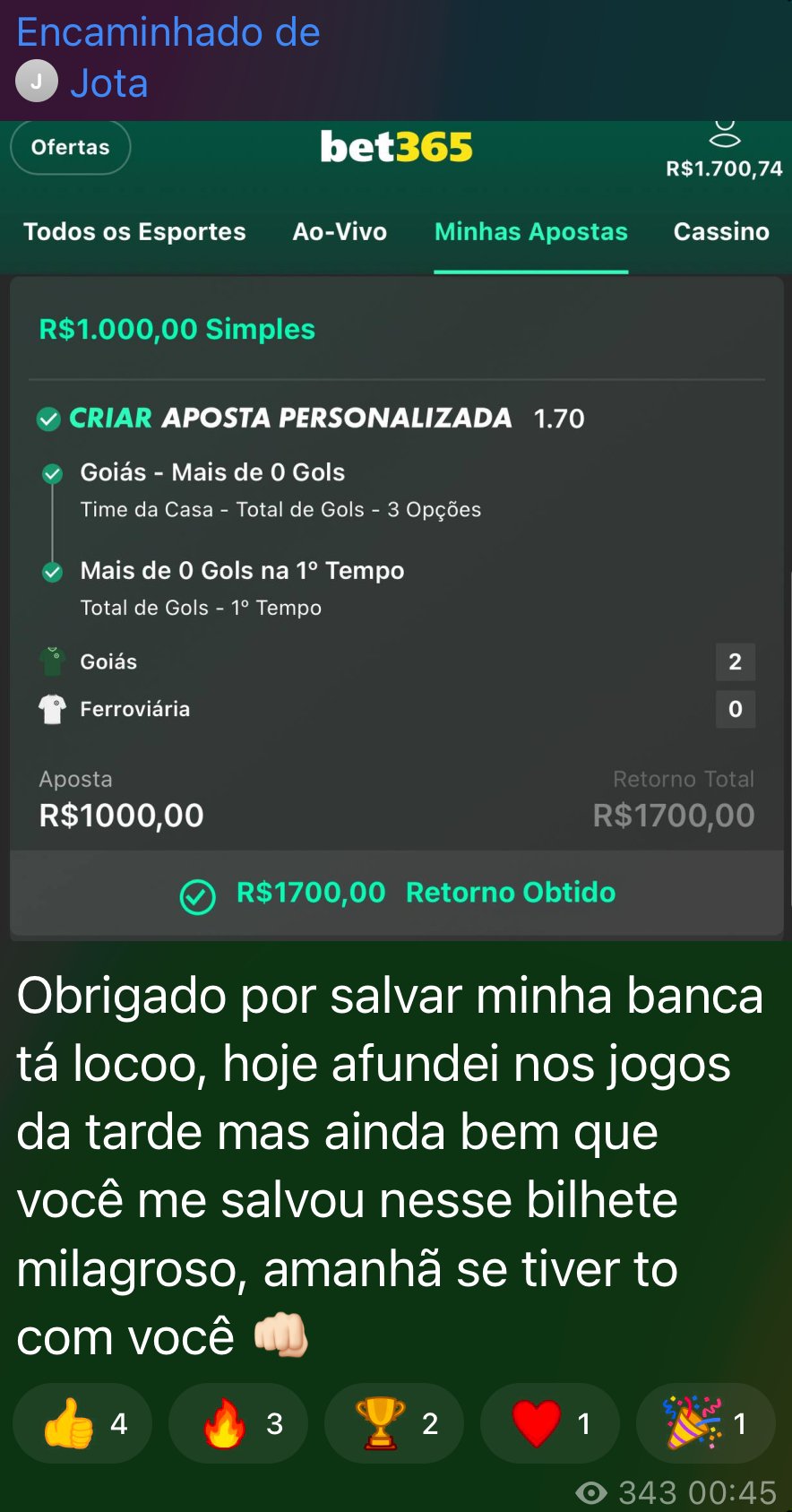Select the party popper reaction
Screen dimensions: 792x1512
705,1423
